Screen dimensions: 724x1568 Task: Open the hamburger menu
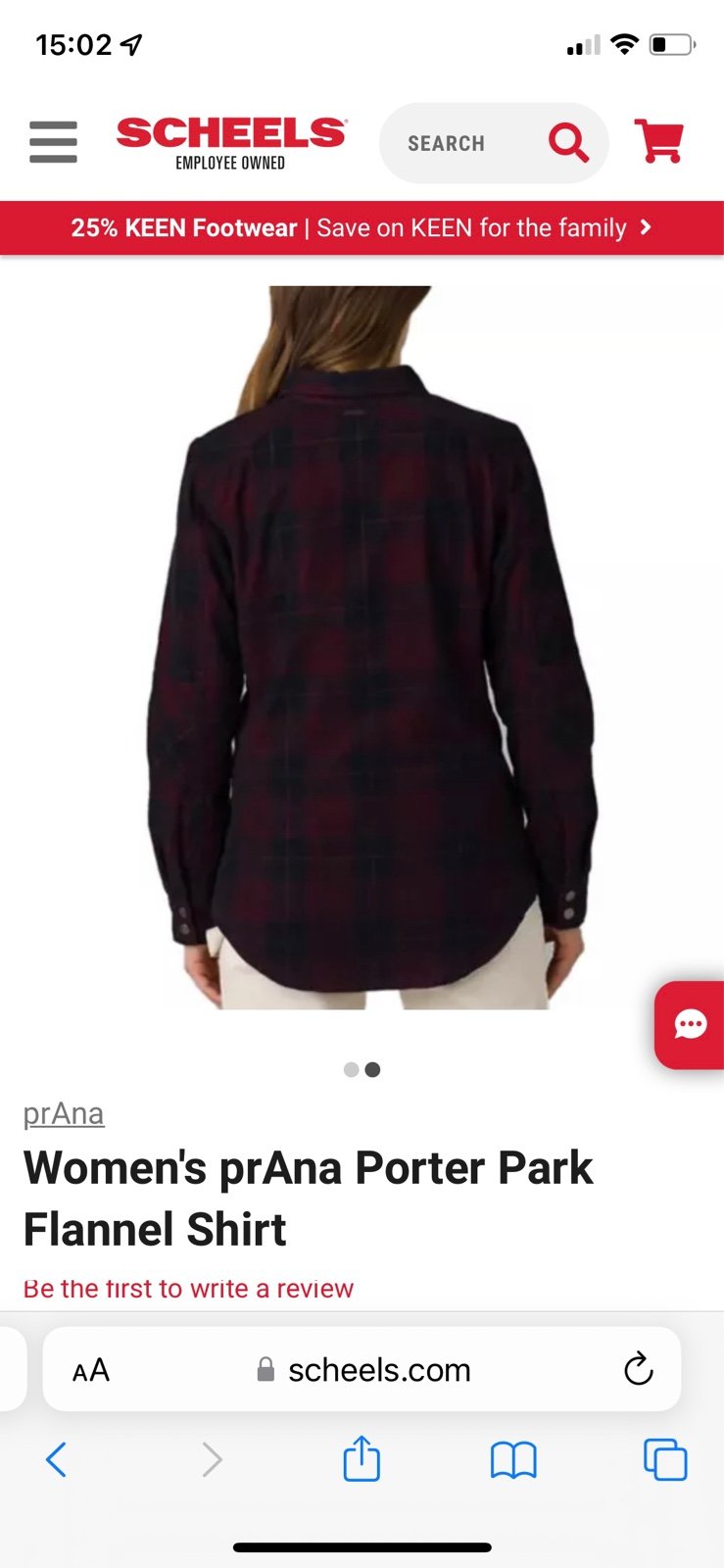pos(53,142)
